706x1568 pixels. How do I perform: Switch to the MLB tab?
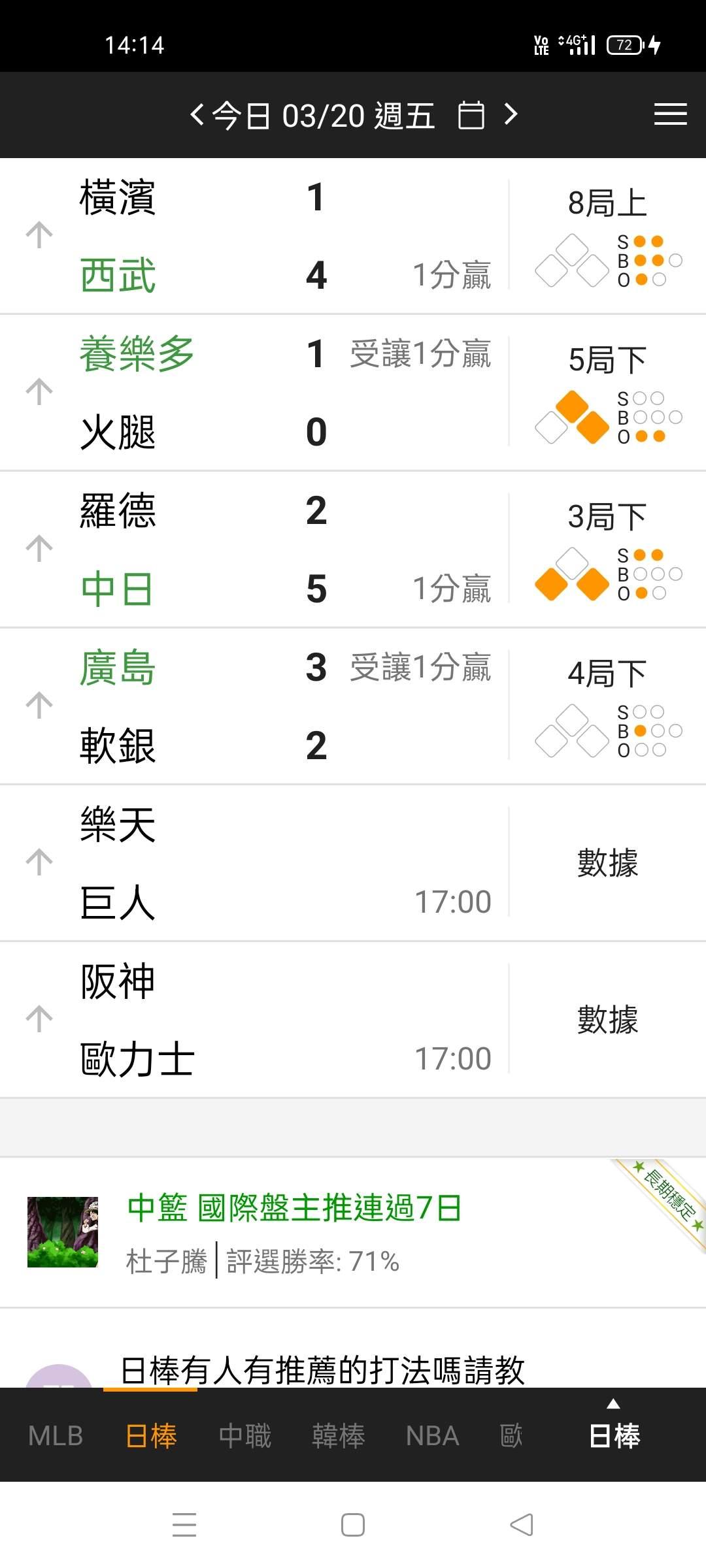tap(56, 1436)
